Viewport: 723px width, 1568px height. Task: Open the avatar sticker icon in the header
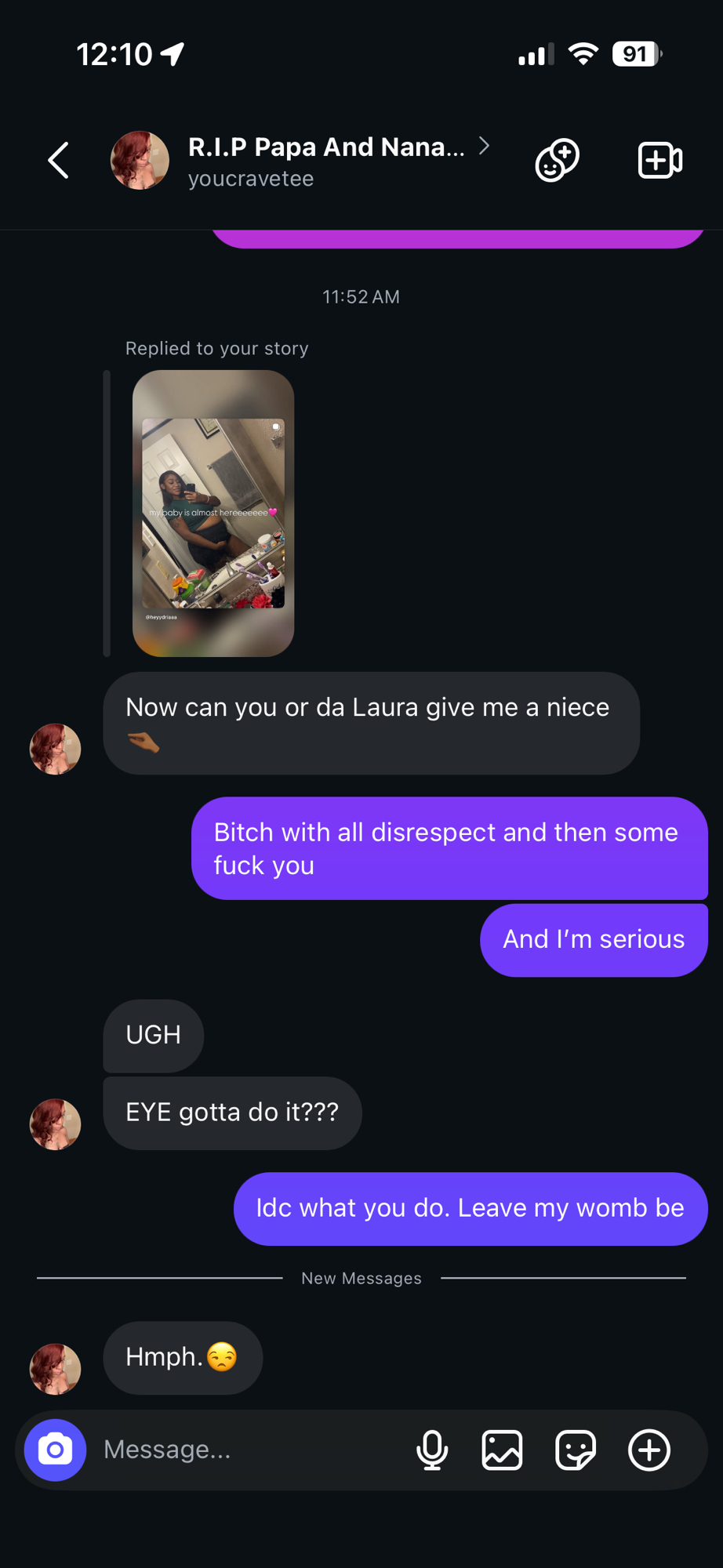click(557, 161)
